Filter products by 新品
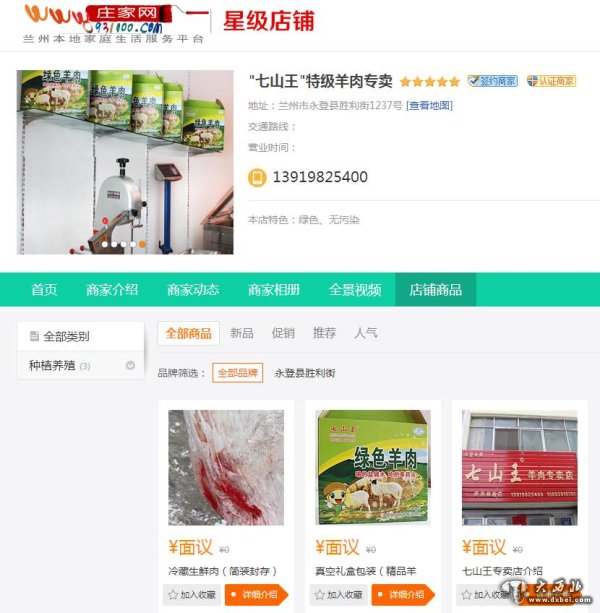600x613 pixels. pyautogui.click(x=242, y=333)
